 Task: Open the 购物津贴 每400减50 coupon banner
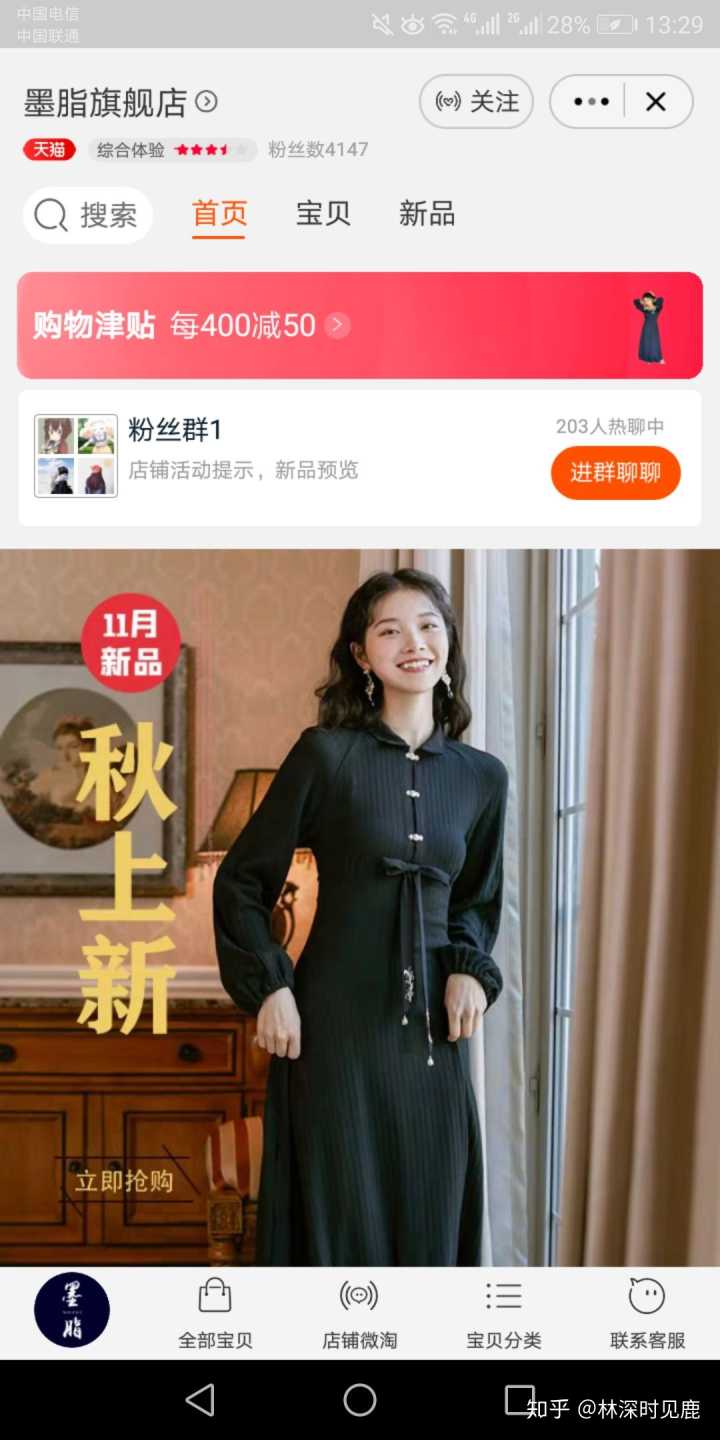pyautogui.click(x=360, y=325)
